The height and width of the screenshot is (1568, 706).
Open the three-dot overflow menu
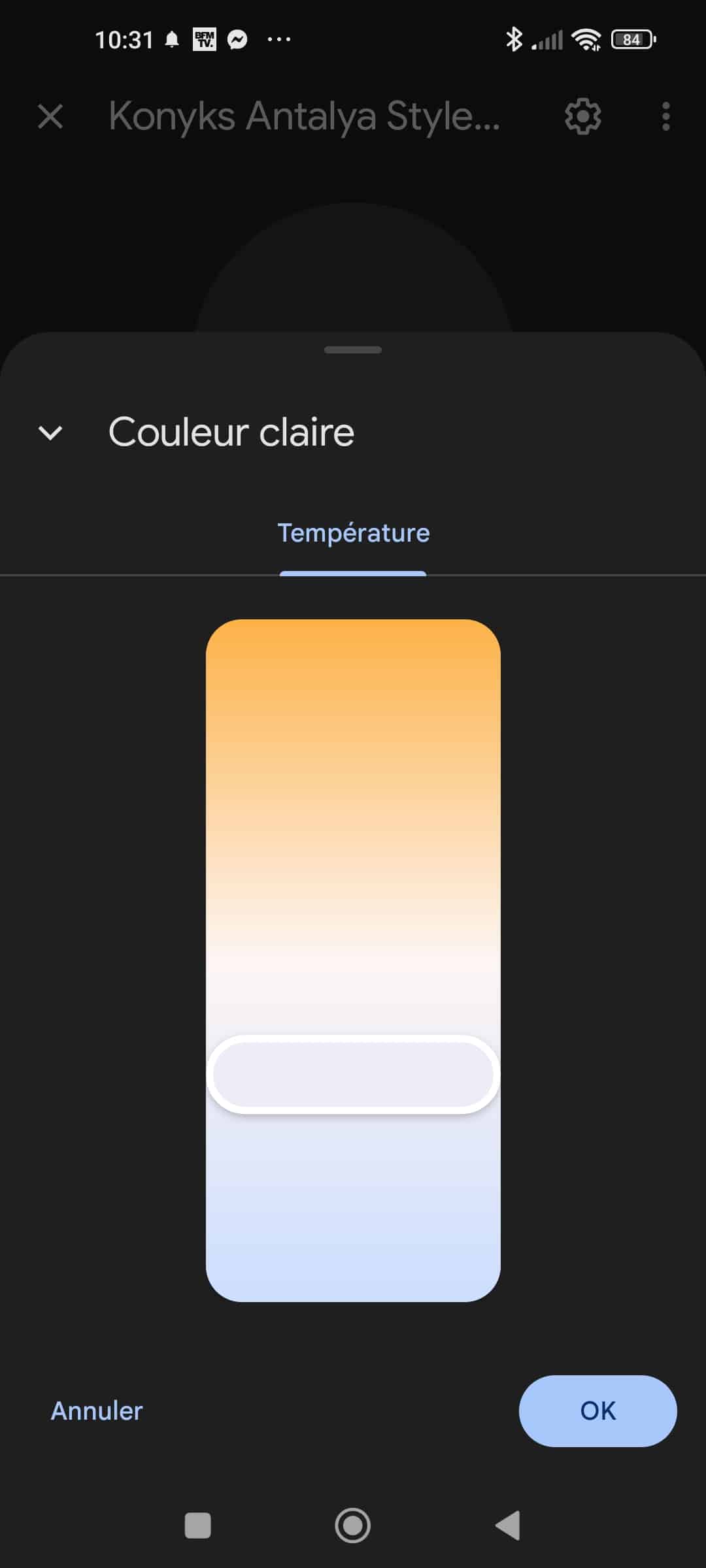pyautogui.click(x=665, y=117)
